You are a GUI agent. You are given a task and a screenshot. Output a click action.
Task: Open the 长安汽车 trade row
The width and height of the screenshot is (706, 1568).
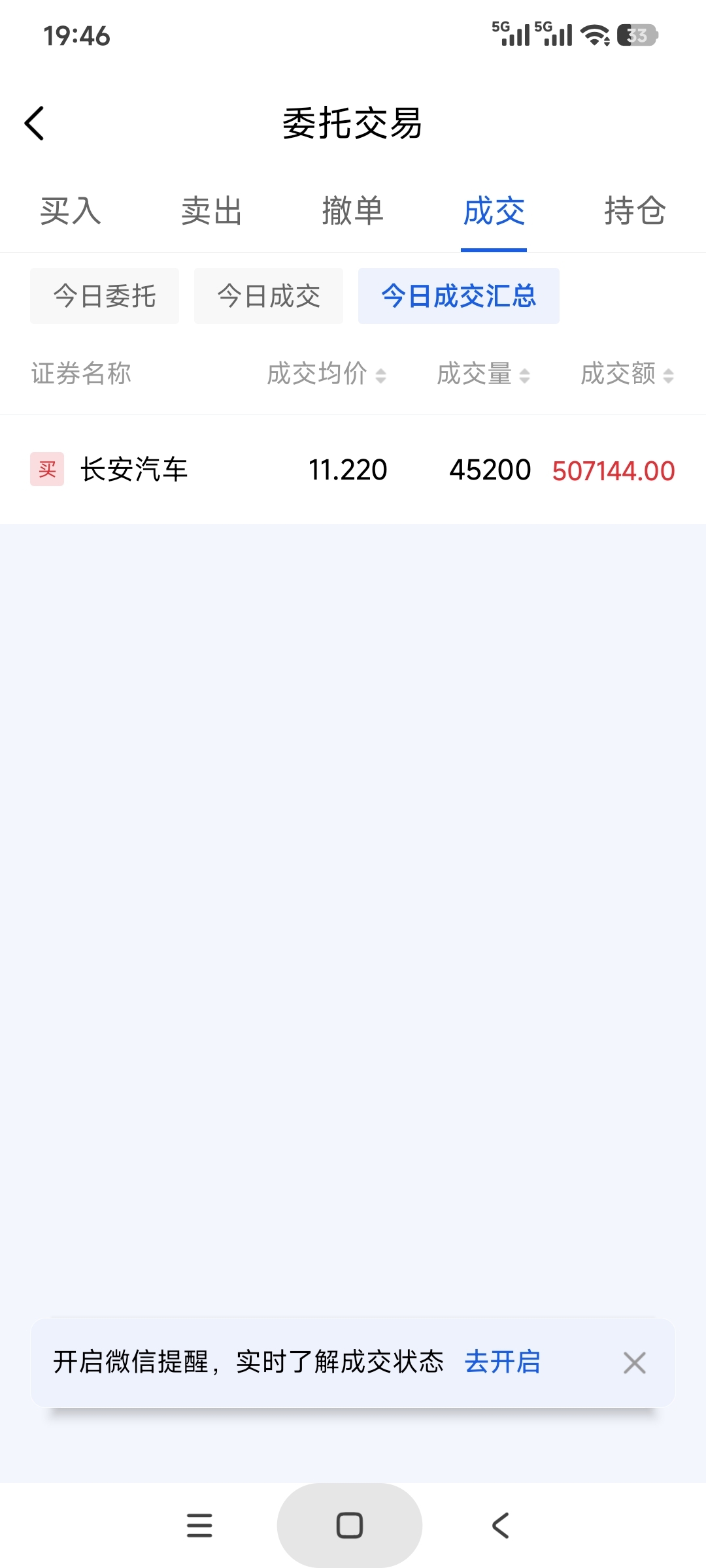pos(353,470)
